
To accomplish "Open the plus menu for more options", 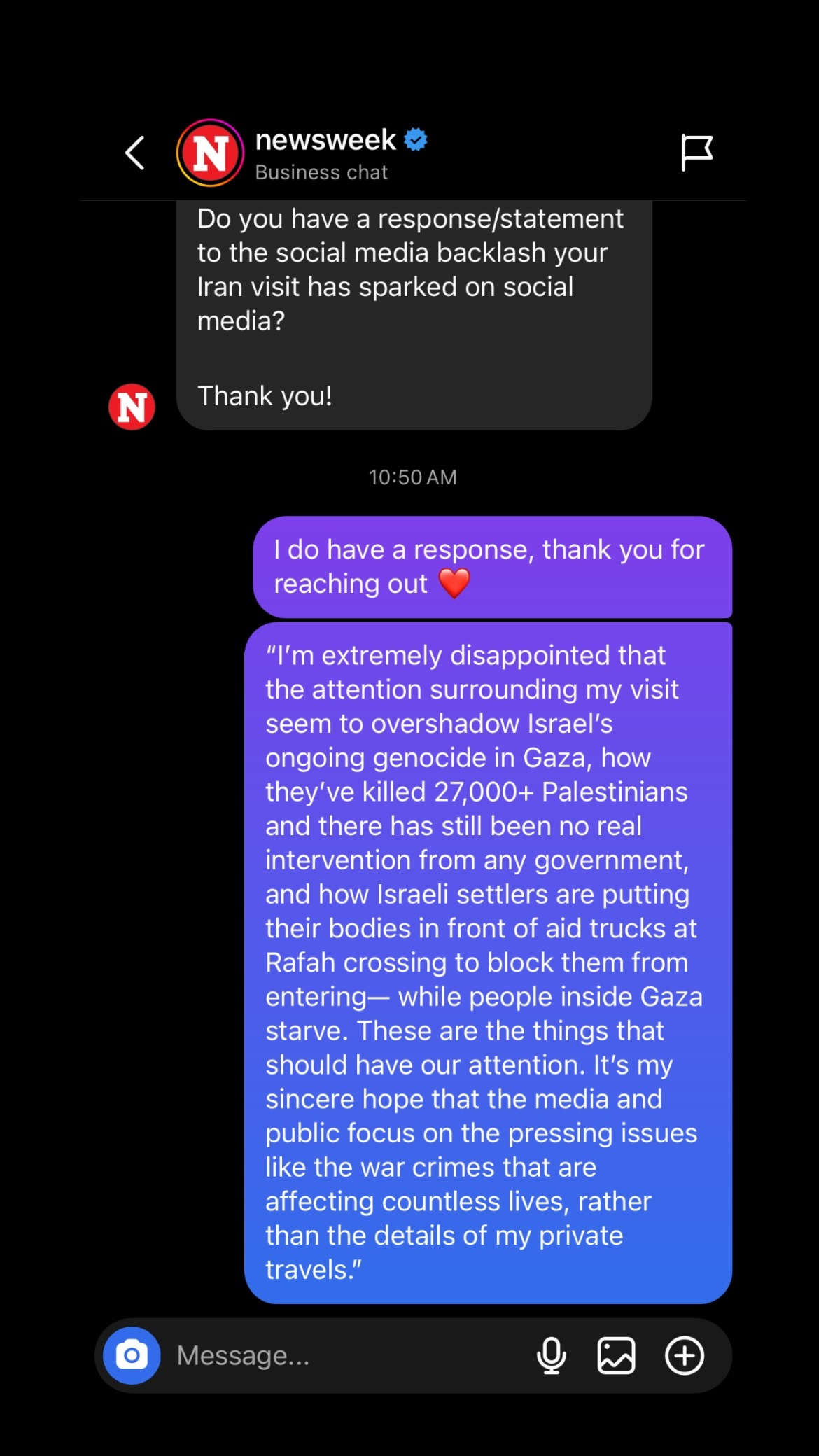I will tap(684, 1355).
